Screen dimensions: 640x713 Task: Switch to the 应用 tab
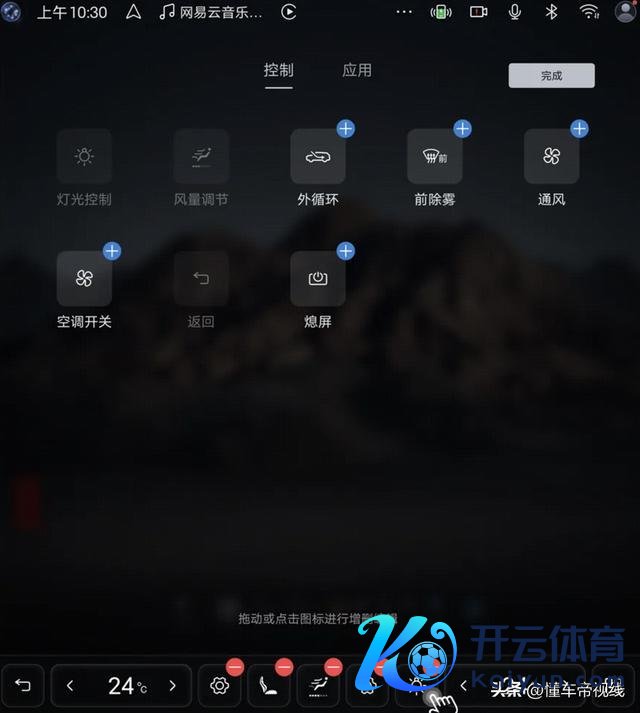[357, 70]
